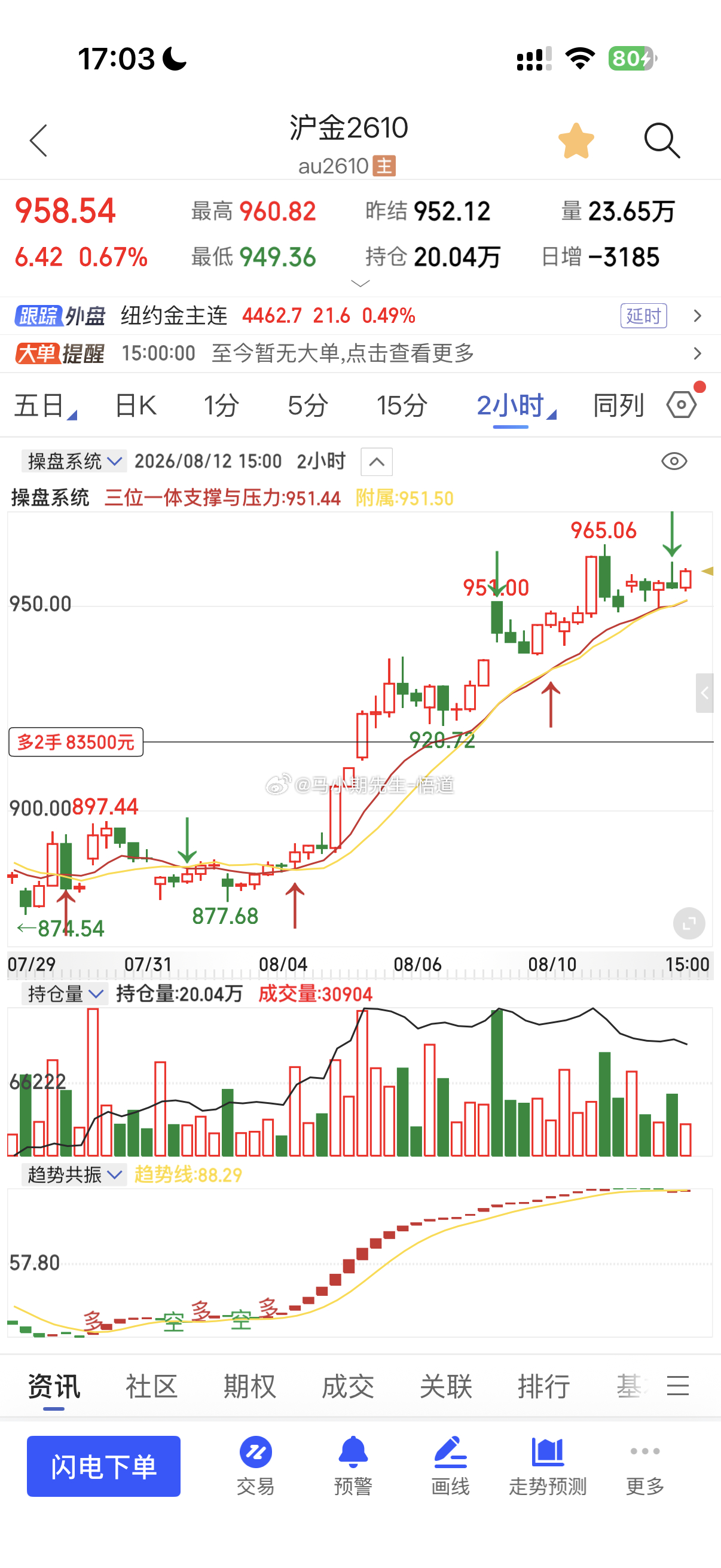Toggle indicator visibility with the eye icon
Viewport: 721px width, 1568px height.
coord(674,461)
